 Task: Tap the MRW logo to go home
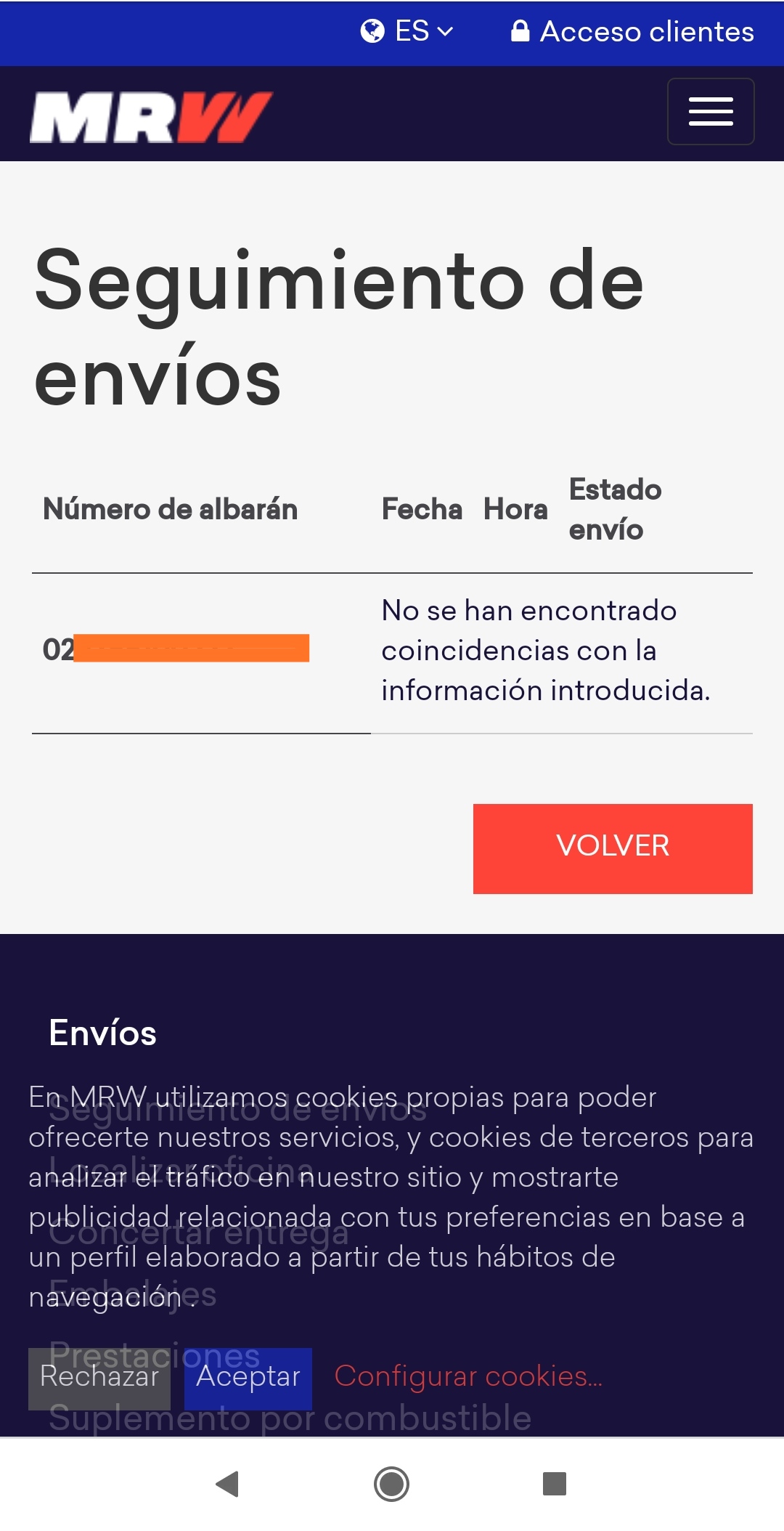pos(151,117)
